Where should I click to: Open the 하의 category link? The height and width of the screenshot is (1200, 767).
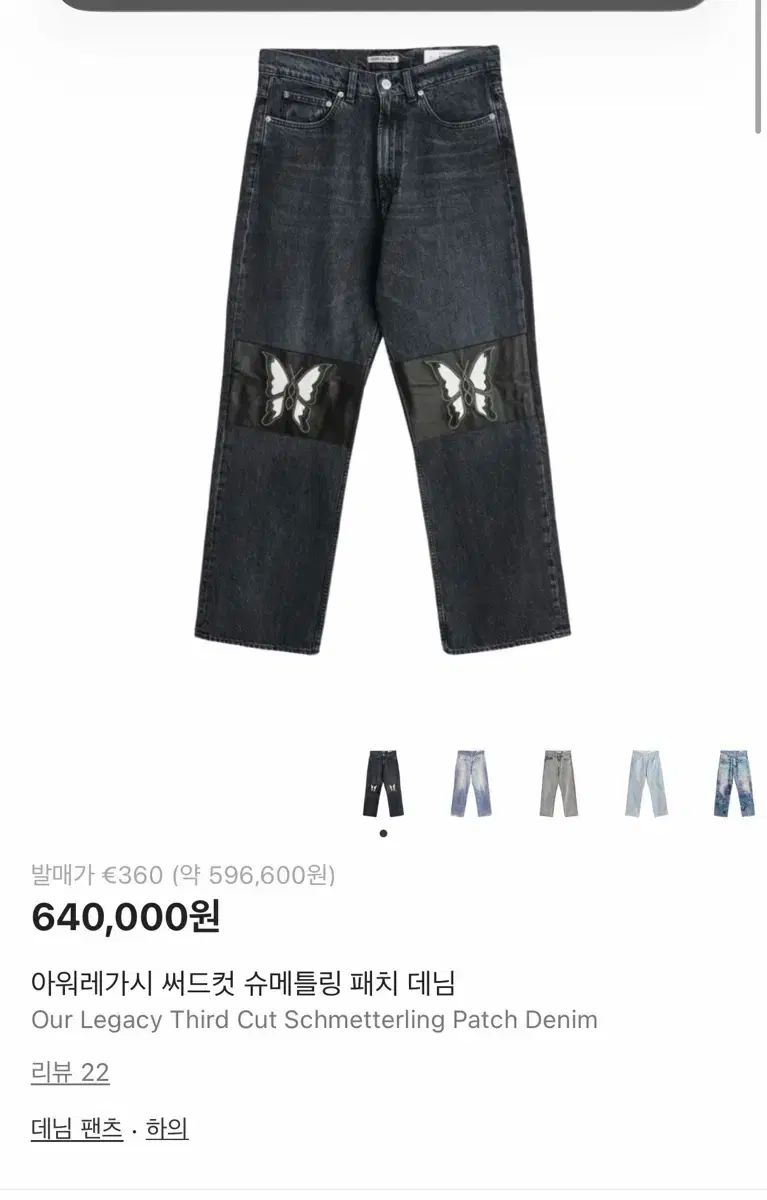pyautogui.click(x=167, y=1129)
